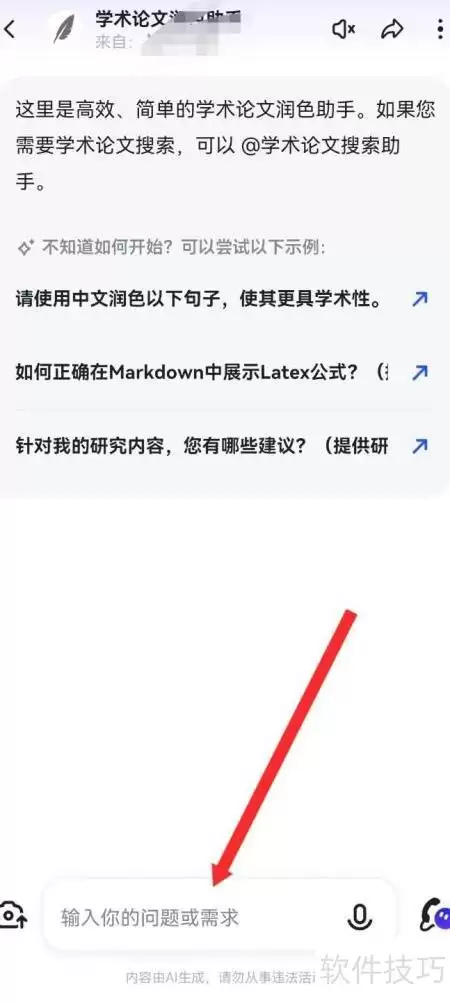Go back using the top-left arrow
The width and height of the screenshot is (450, 1003).
[x=10, y=29]
